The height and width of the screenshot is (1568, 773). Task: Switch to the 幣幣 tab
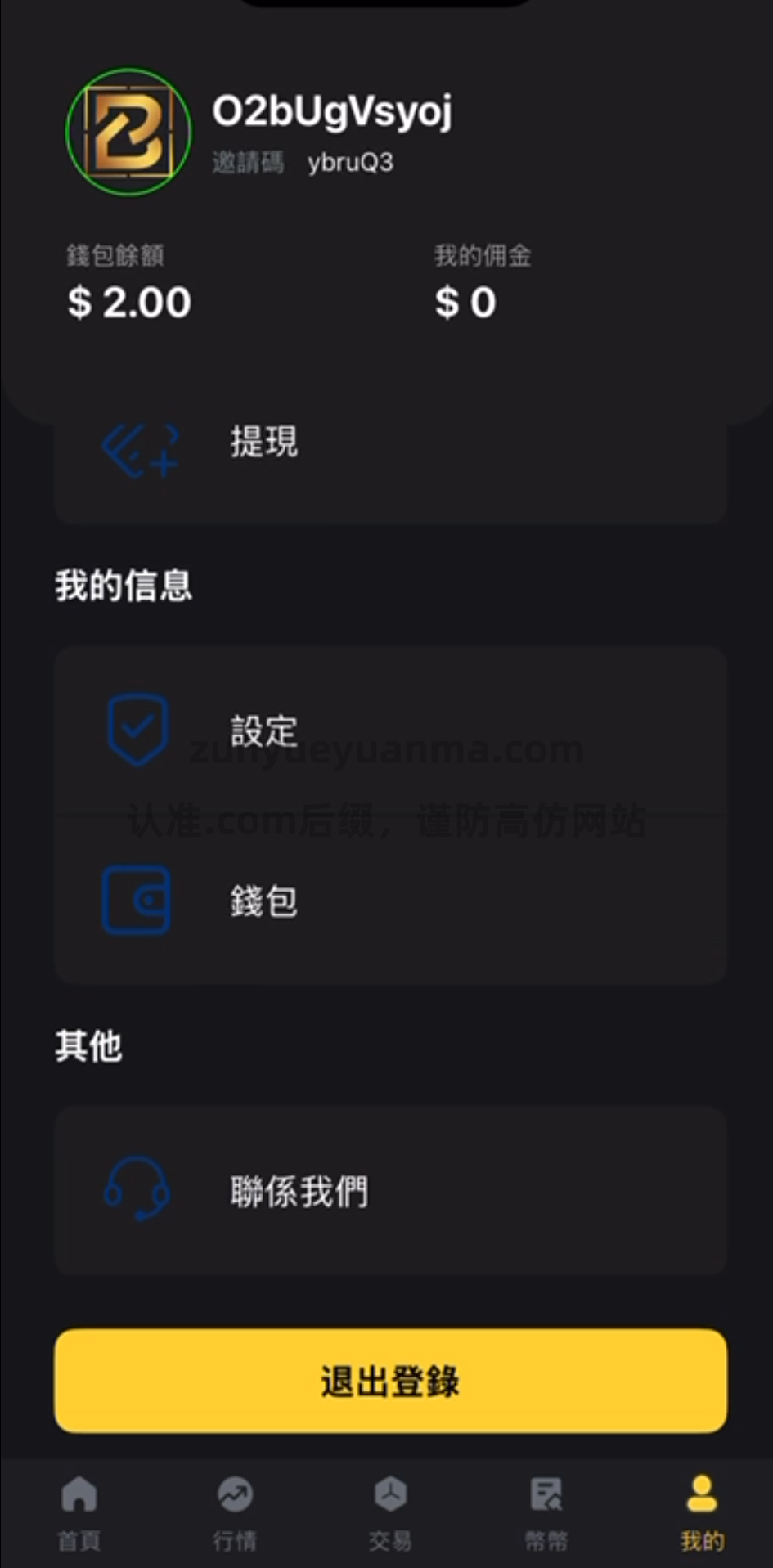(x=546, y=1513)
